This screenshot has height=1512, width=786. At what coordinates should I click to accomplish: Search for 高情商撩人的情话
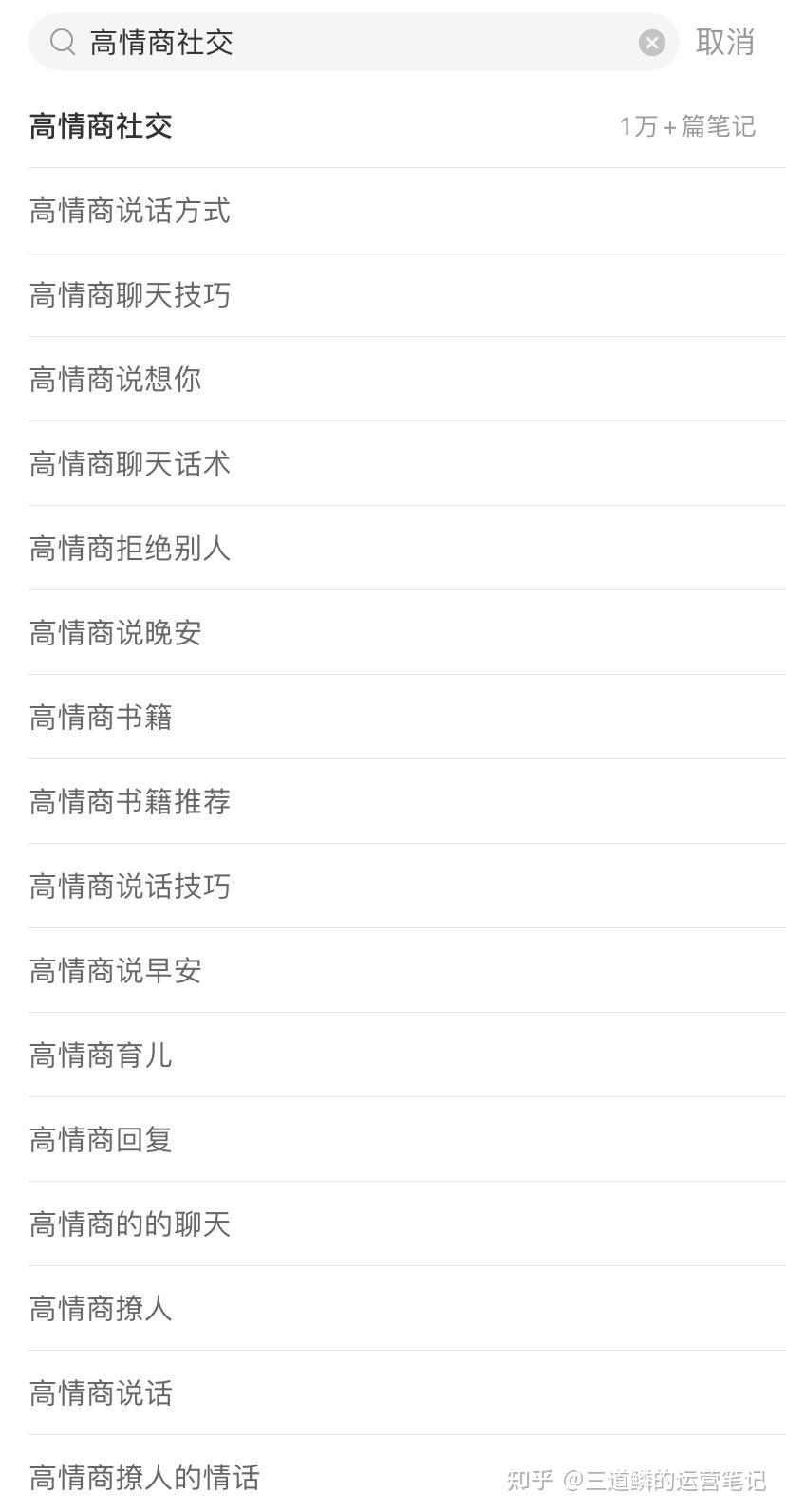144,1478
